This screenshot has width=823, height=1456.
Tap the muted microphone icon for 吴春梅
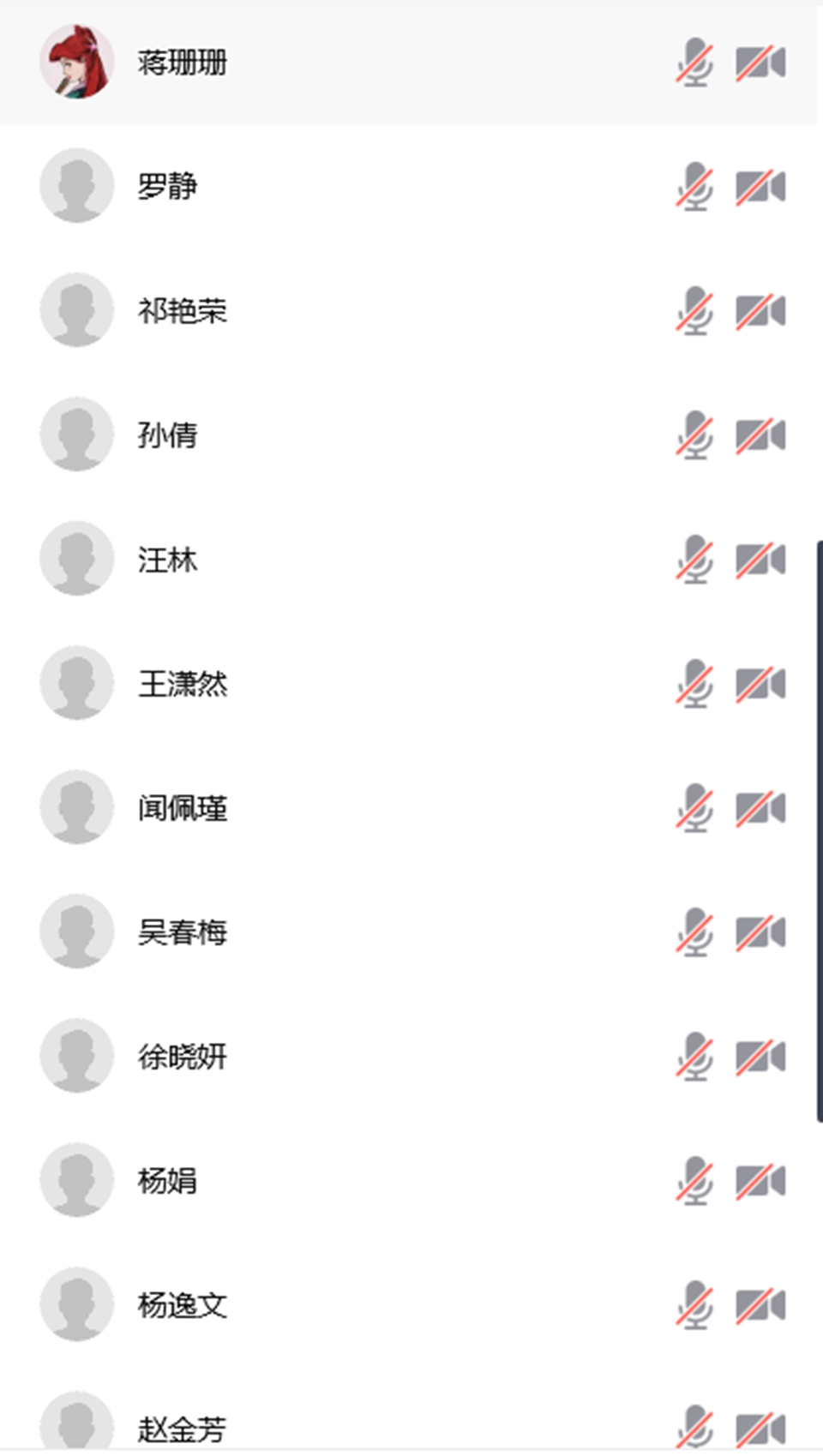[694, 932]
